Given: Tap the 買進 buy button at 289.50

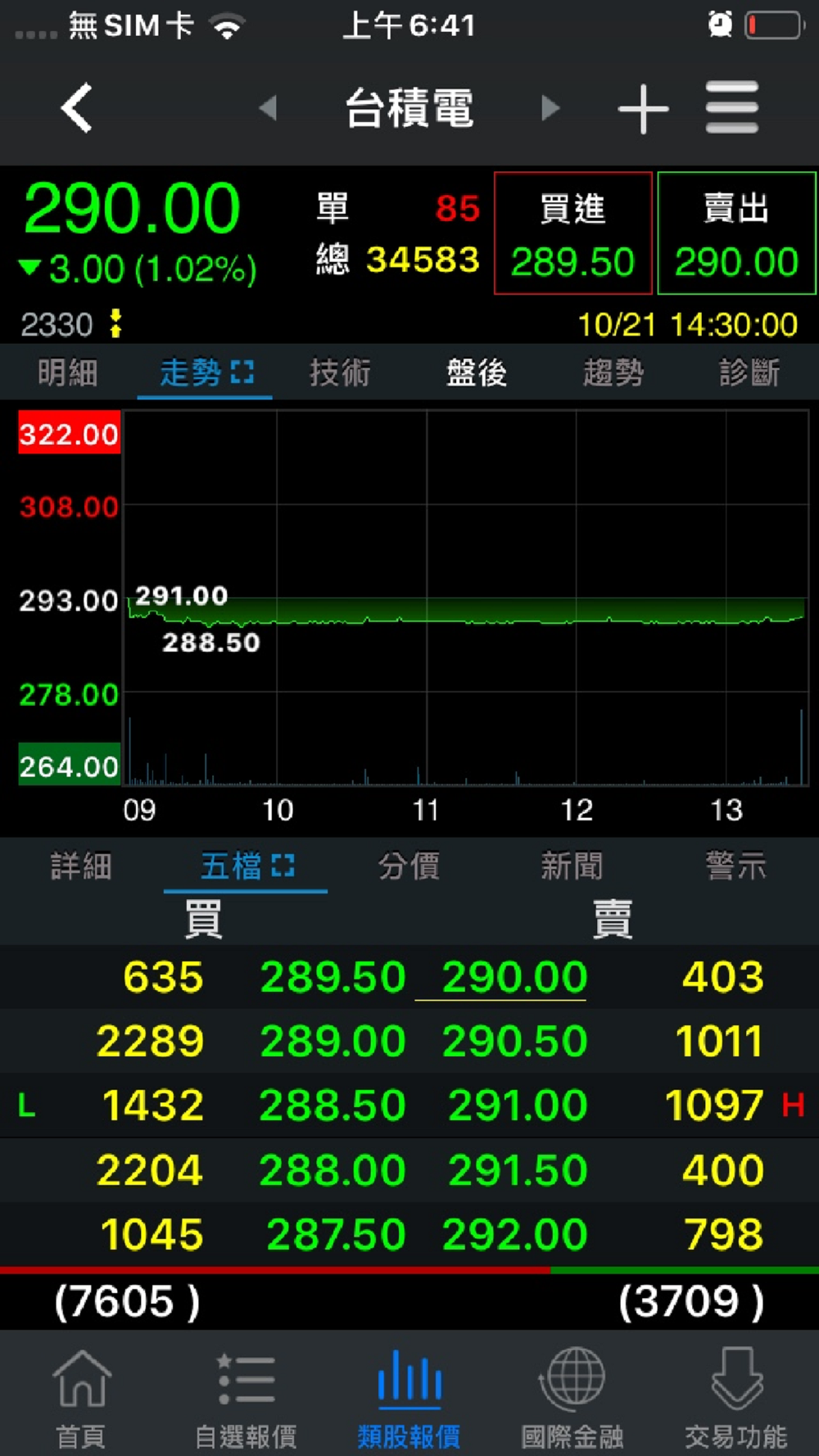Looking at the screenshot, I should pos(572,233).
